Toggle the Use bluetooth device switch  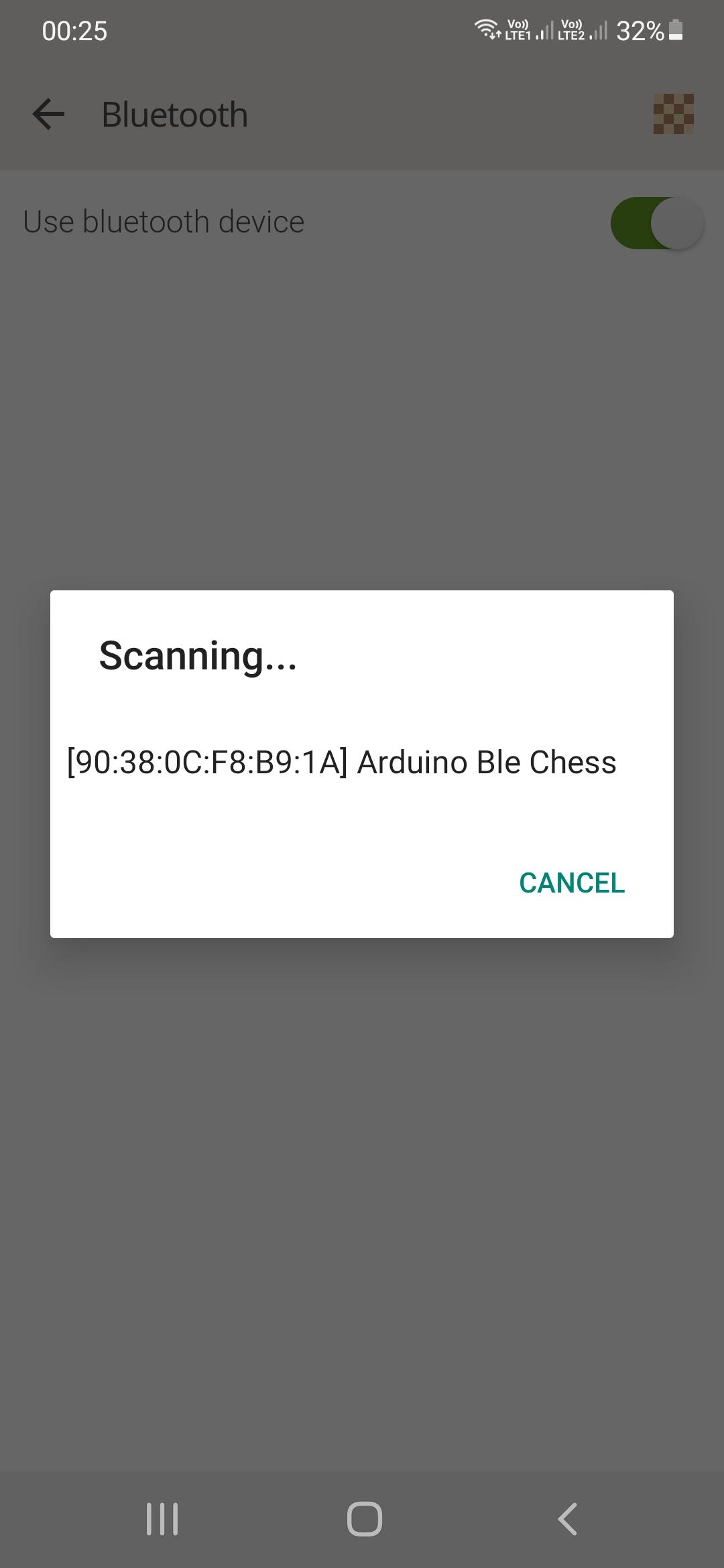656,222
